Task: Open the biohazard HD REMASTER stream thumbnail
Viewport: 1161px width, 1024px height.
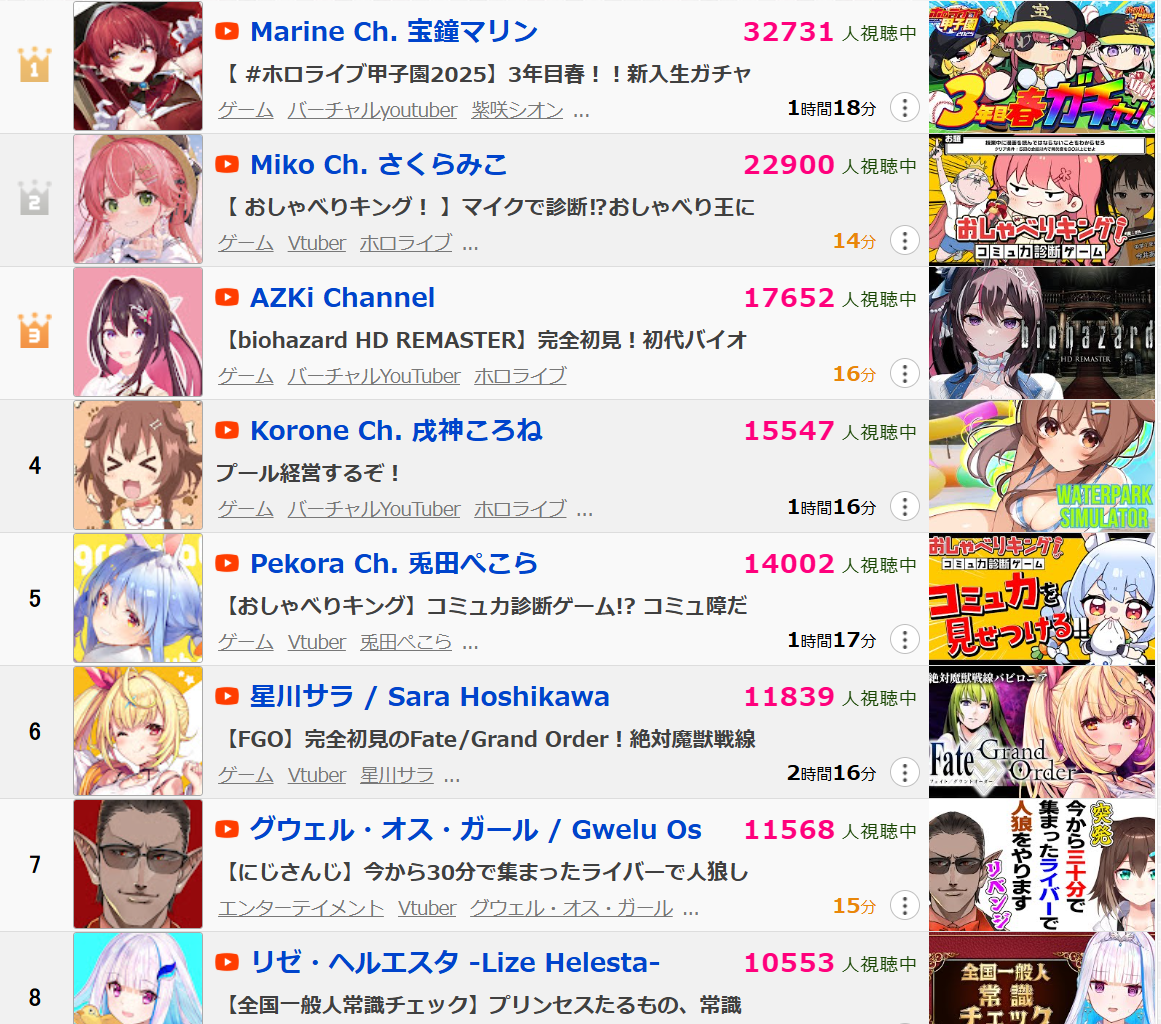Action: (1041, 332)
